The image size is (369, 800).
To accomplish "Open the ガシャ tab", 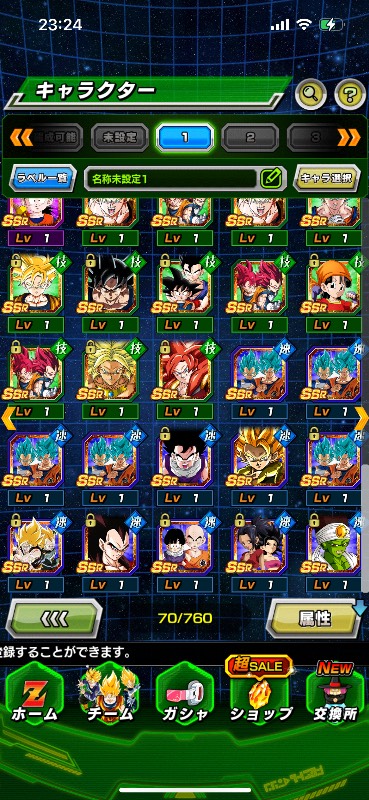I will click(185, 697).
